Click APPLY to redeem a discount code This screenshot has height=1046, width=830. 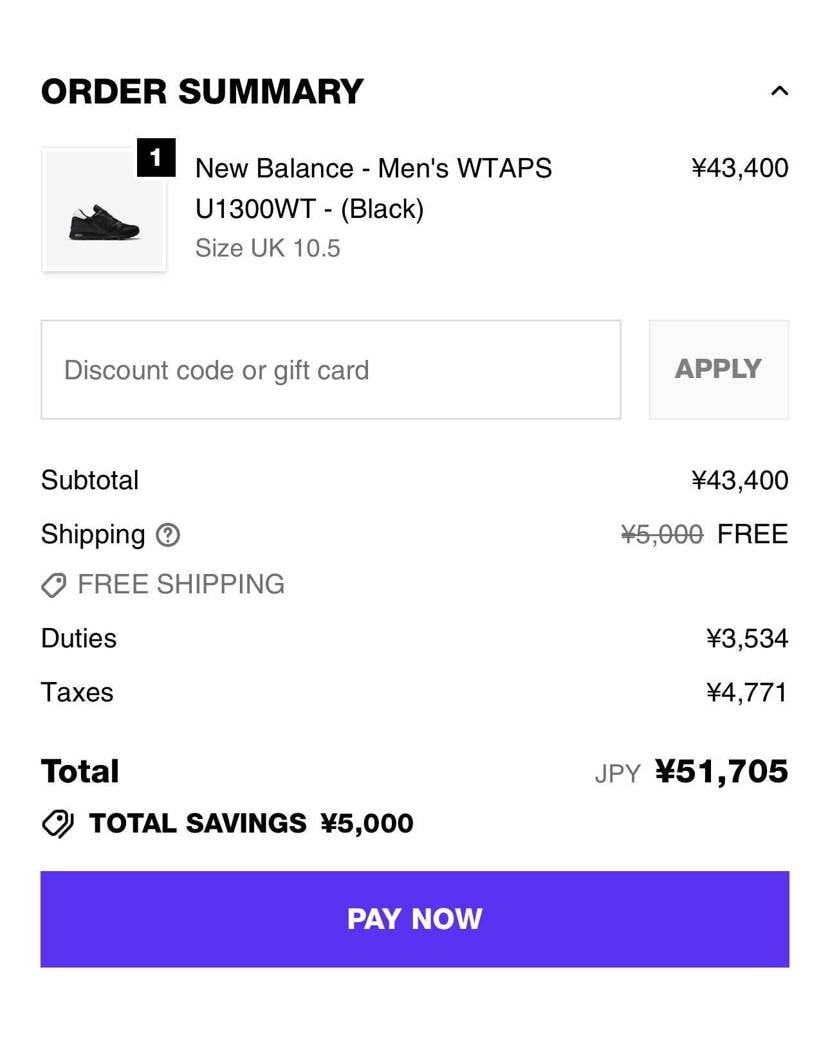(x=718, y=369)
